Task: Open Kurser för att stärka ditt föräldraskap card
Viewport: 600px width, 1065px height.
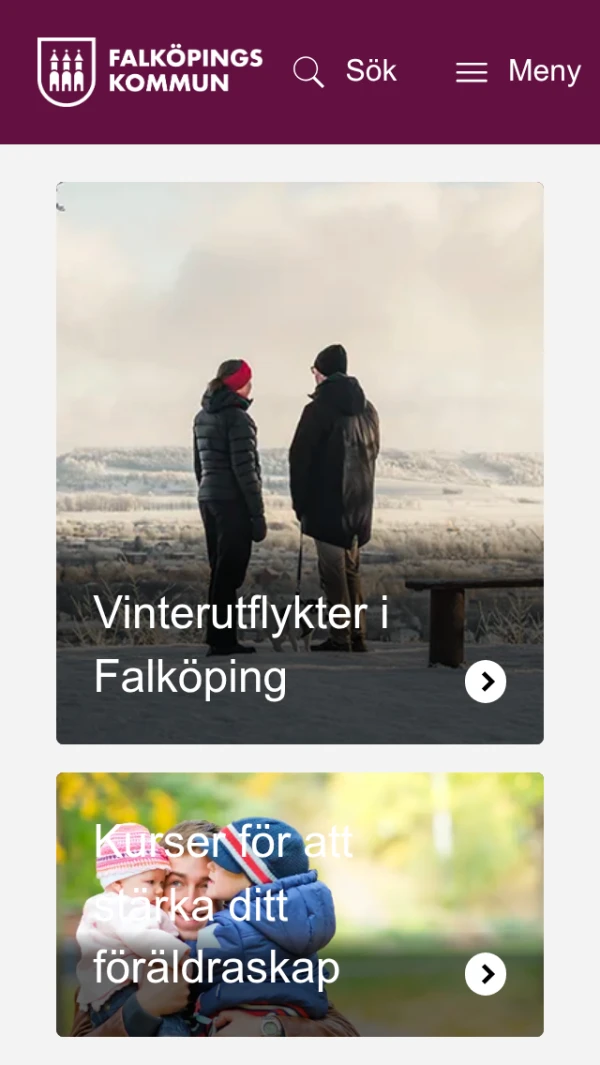Action: coord(300,904)
